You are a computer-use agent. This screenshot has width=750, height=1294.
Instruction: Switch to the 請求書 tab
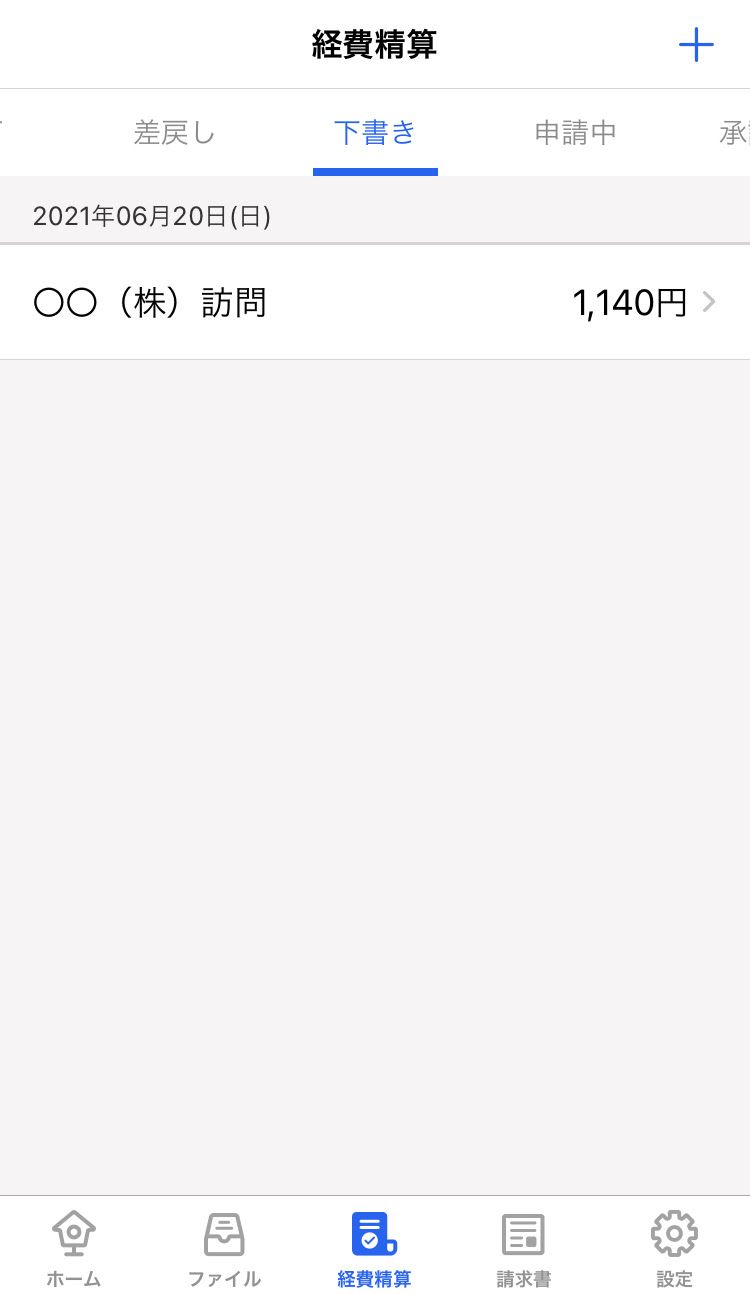524,1248
